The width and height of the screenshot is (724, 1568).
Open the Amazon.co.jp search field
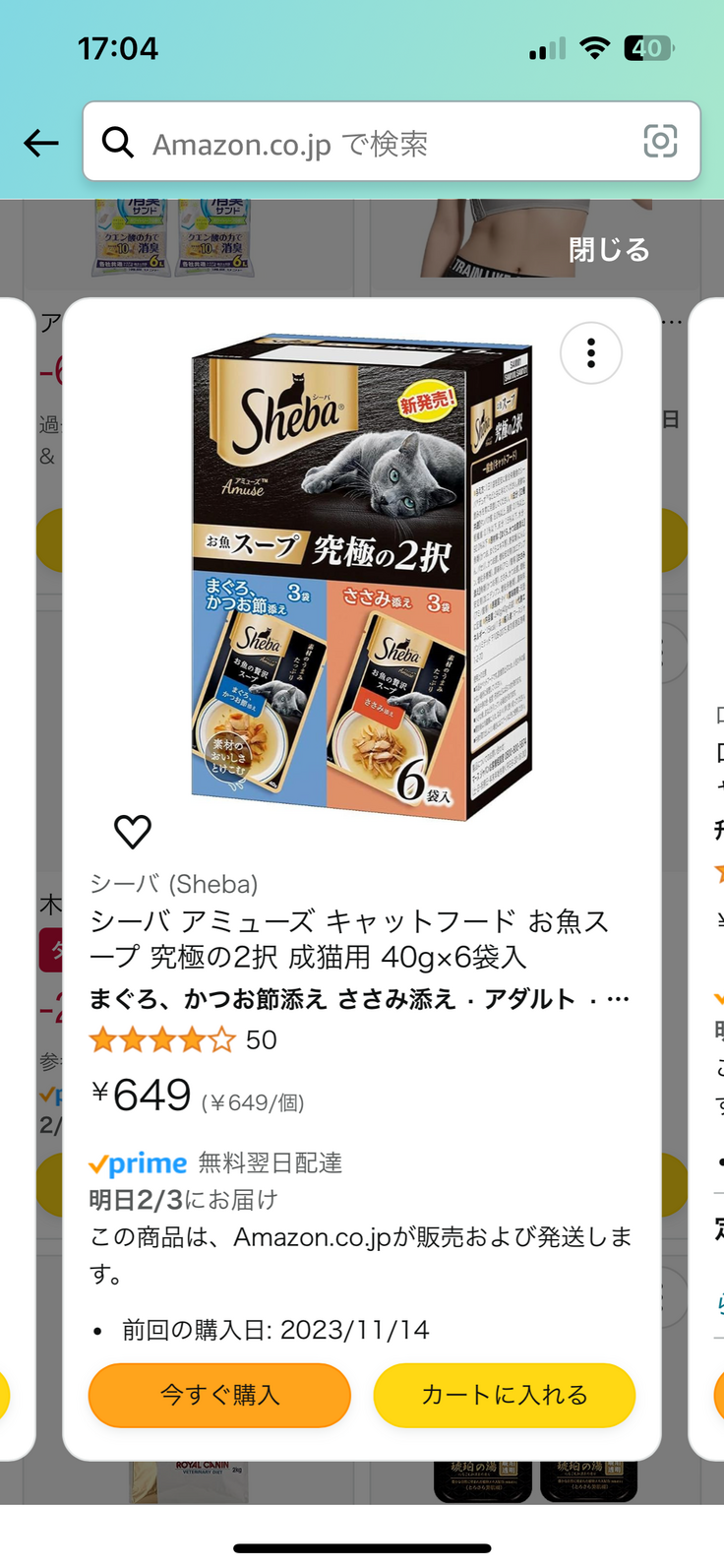(x=374, y=144)
